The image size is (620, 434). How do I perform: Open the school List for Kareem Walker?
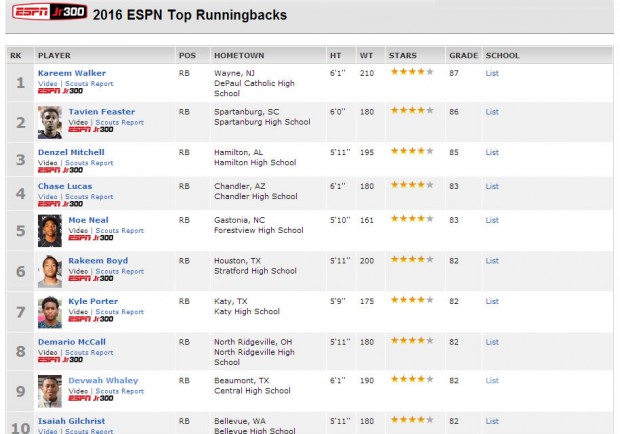[491, 73]
